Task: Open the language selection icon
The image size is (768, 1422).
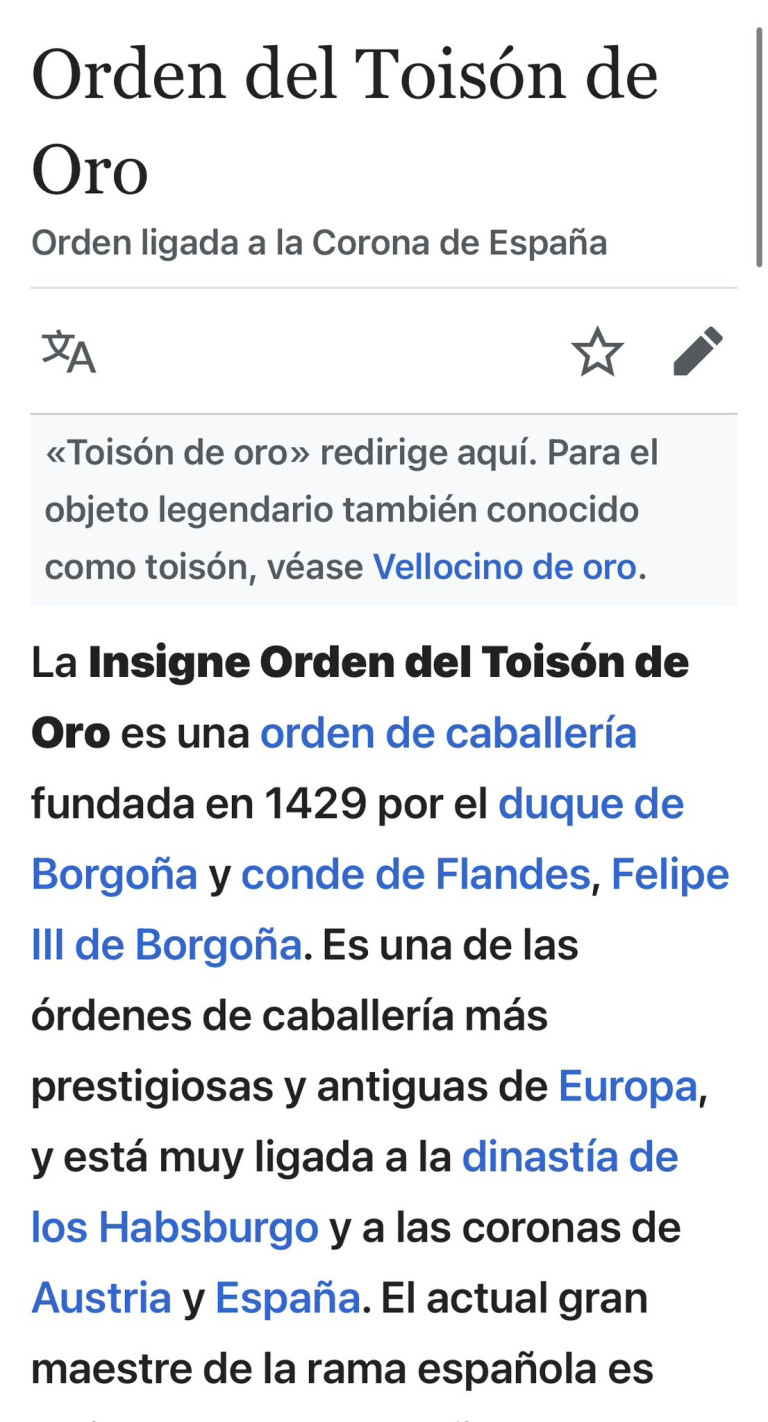Action: (x=69, y=352)
